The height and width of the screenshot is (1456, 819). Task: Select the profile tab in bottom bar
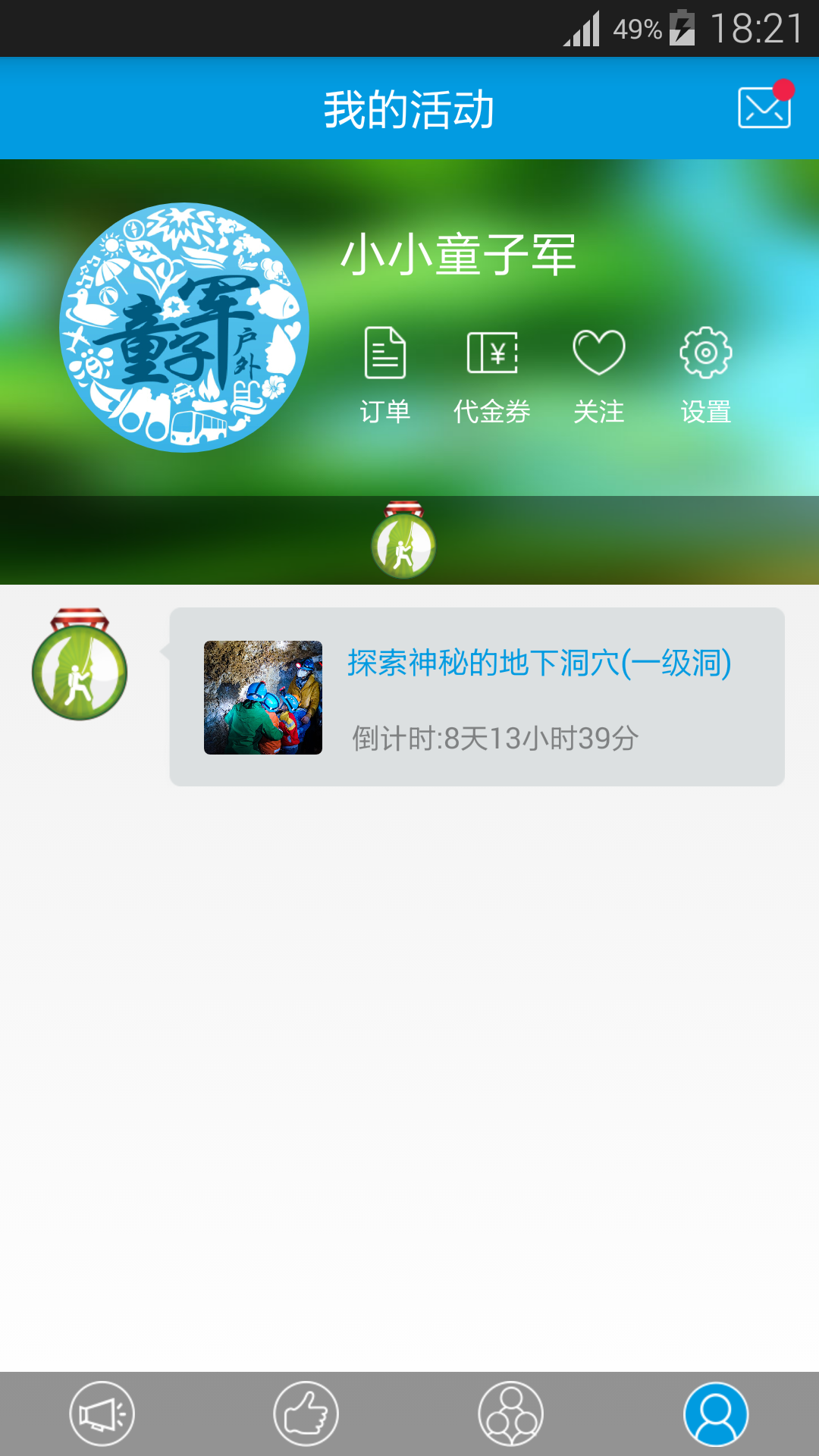[x=716, y=1414]
